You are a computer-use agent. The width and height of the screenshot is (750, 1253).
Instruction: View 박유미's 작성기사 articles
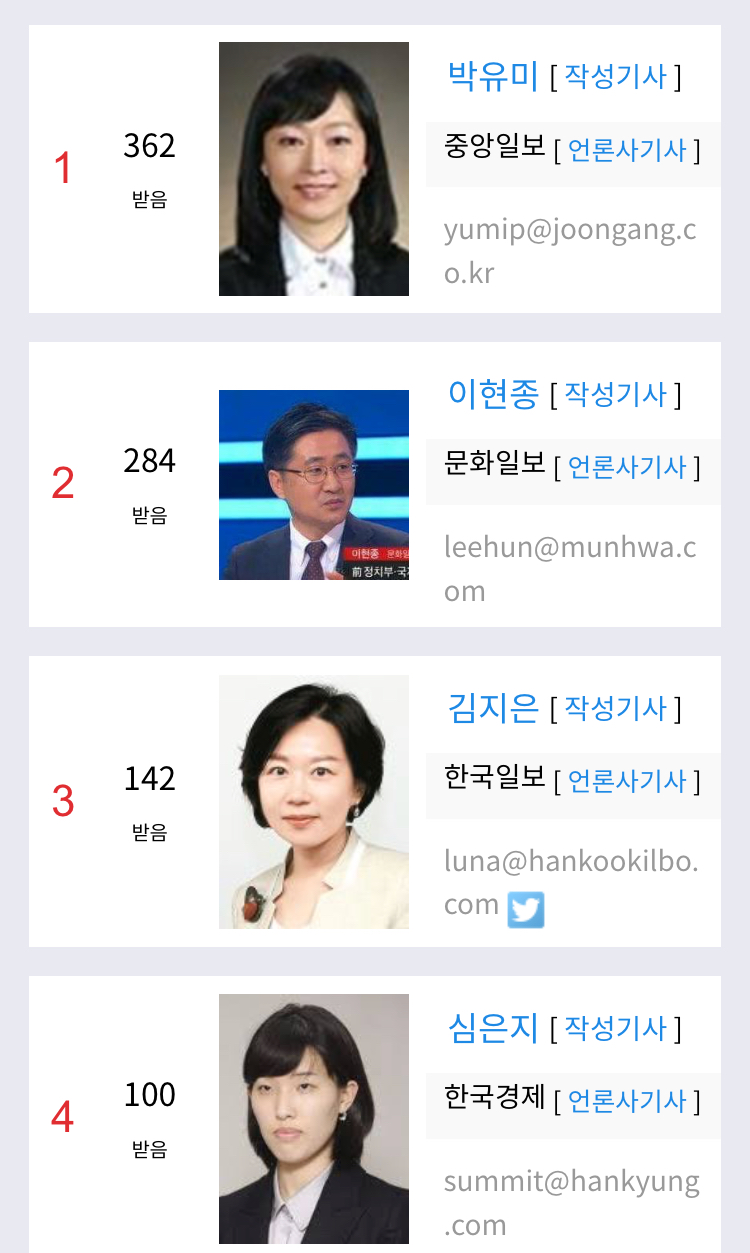[615, 76]
